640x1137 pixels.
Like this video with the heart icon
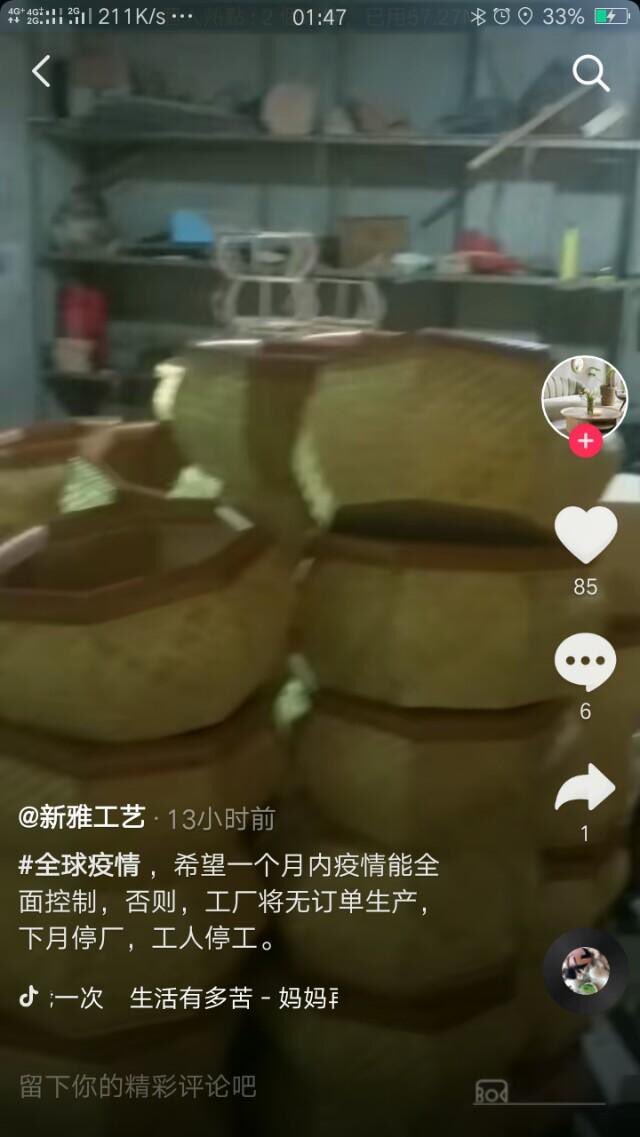pyautogui.click(x=585, y=535)
